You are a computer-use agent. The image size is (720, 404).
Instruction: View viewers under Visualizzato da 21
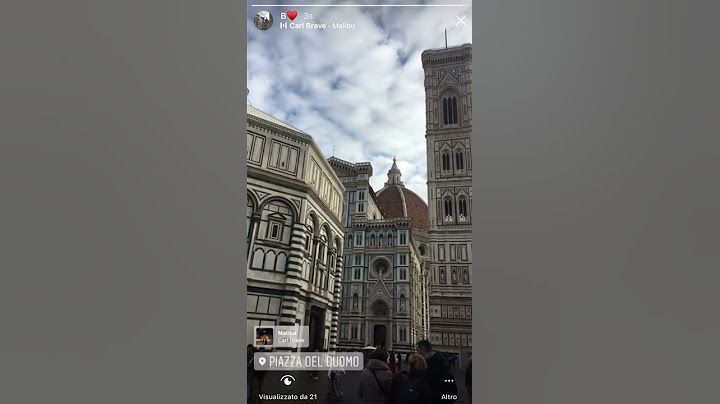point(288,387)
